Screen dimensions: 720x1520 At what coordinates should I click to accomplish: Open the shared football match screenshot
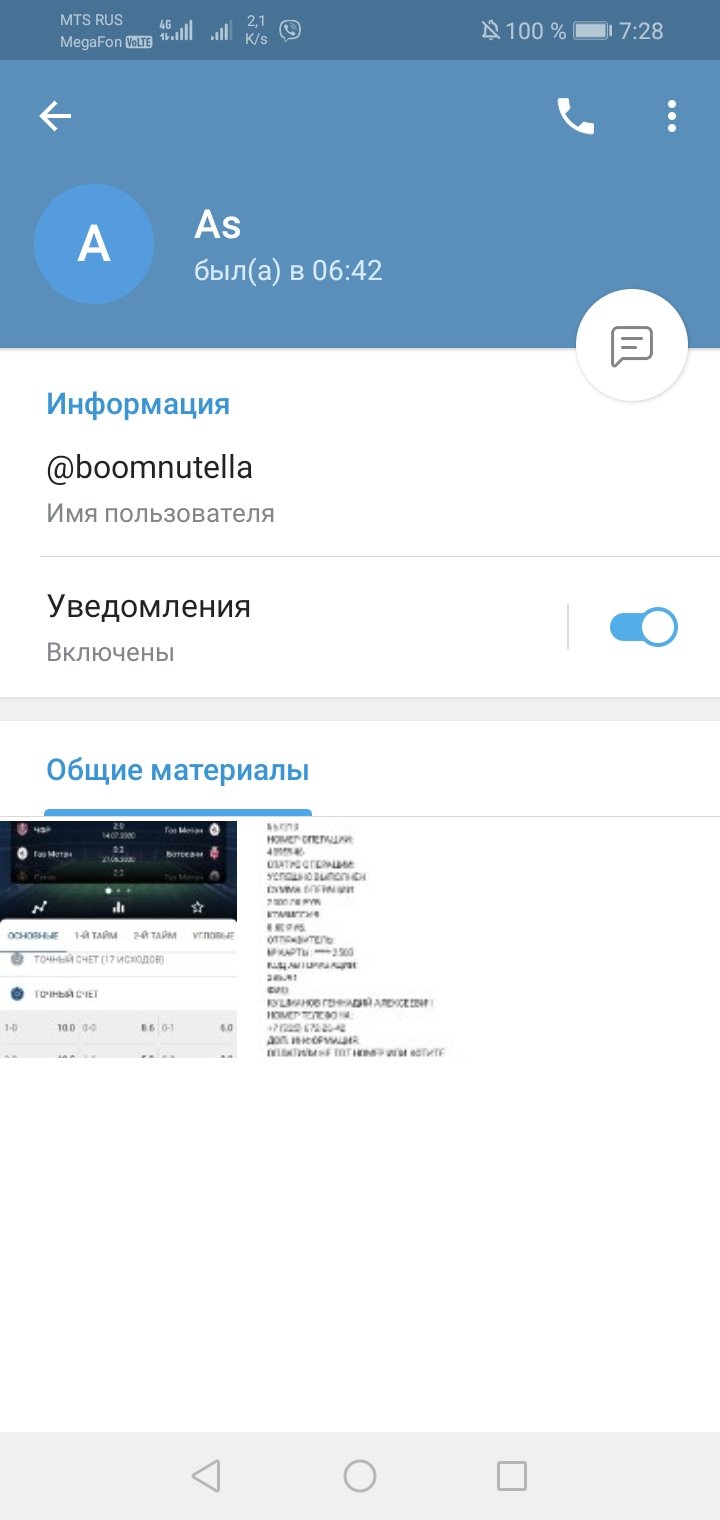118,939
